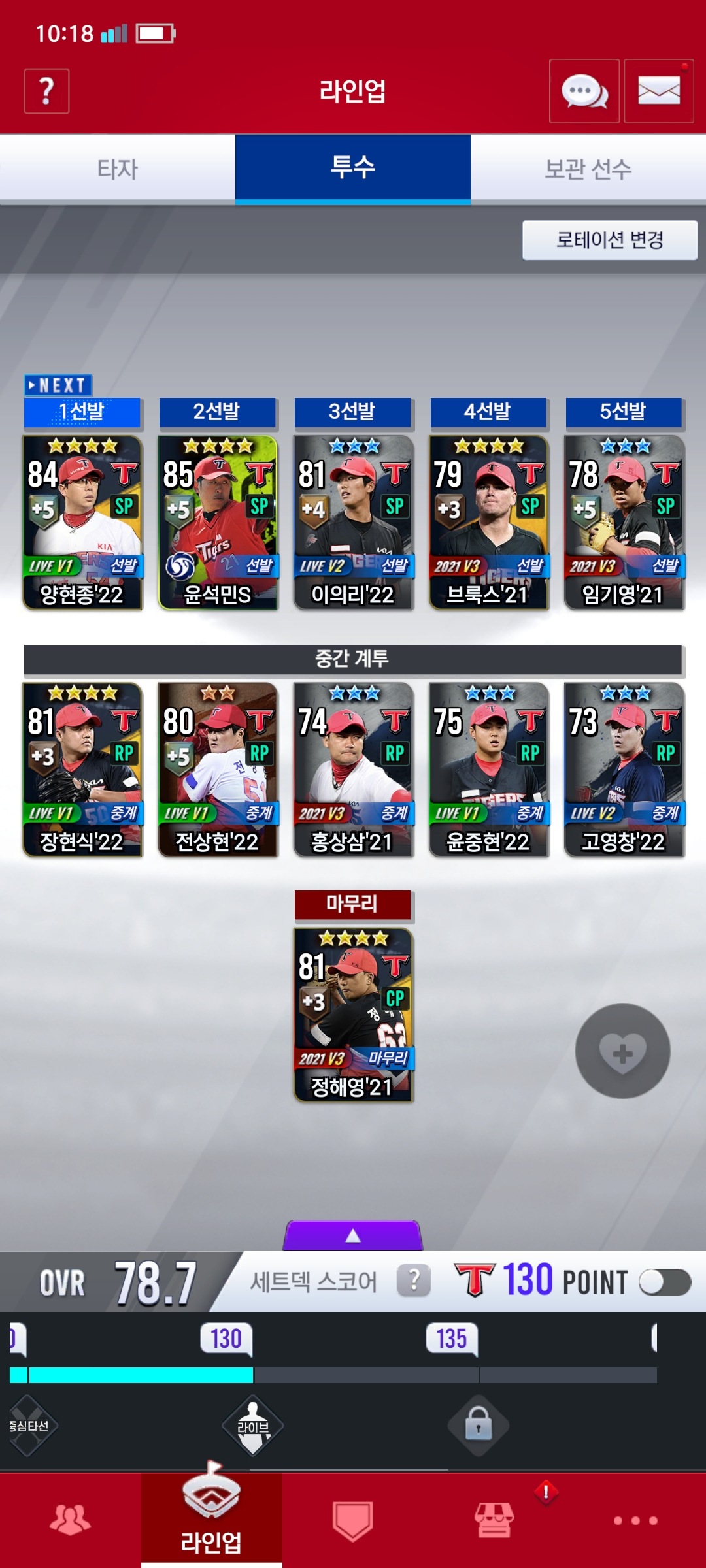Open the help question mark icon
This screenshot has width=706, height=1568.
point(46,91)
